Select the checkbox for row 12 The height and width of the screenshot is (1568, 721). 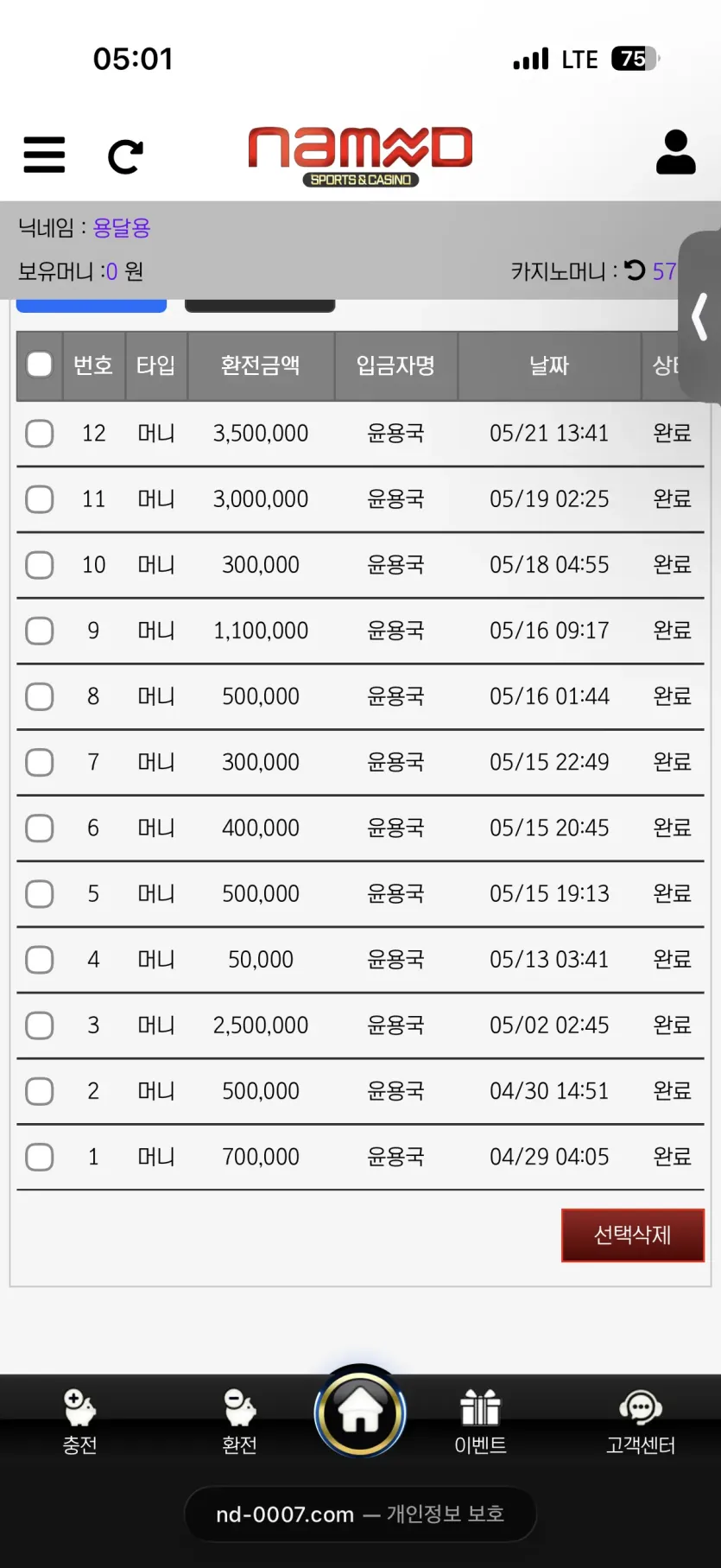tap(40, 433)
